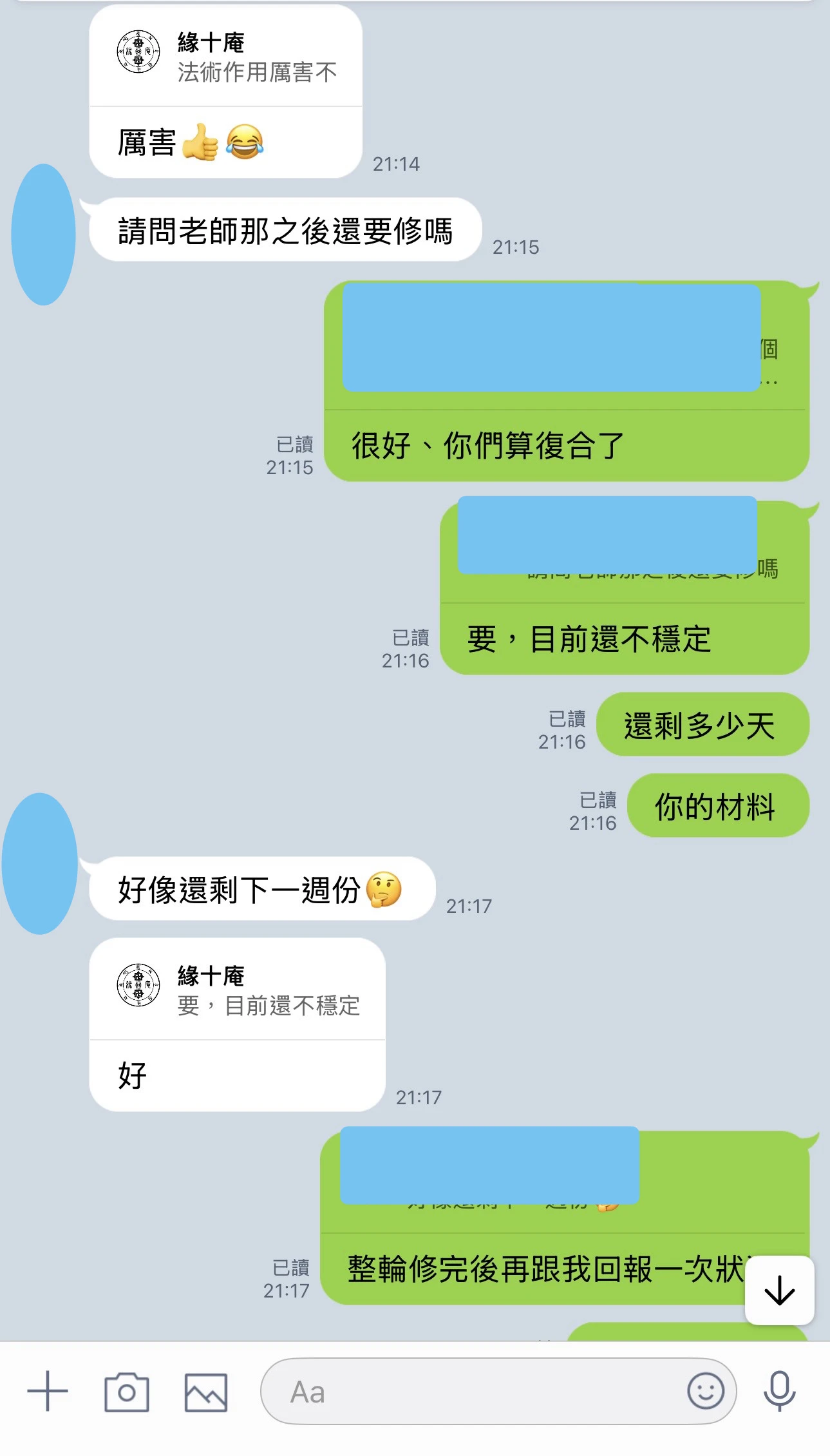Open quoted reply above 好 message
830x1456 pixels.
point(238,990)
